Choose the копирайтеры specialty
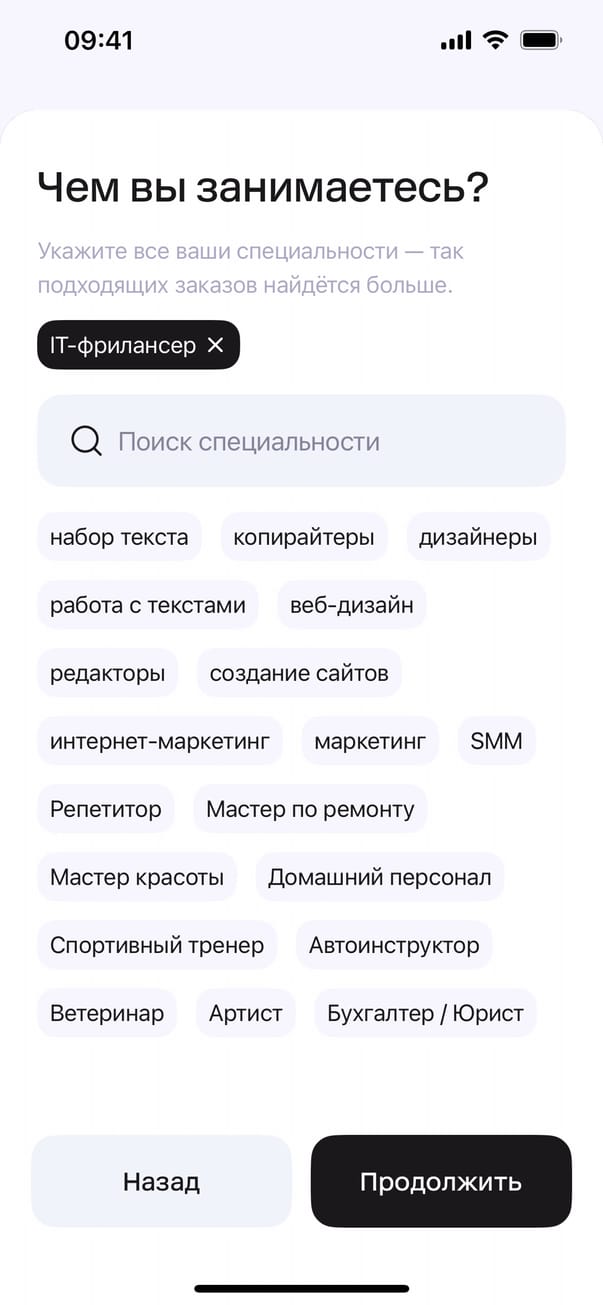This screenshot has height=1305, width=603. (303, 537)
